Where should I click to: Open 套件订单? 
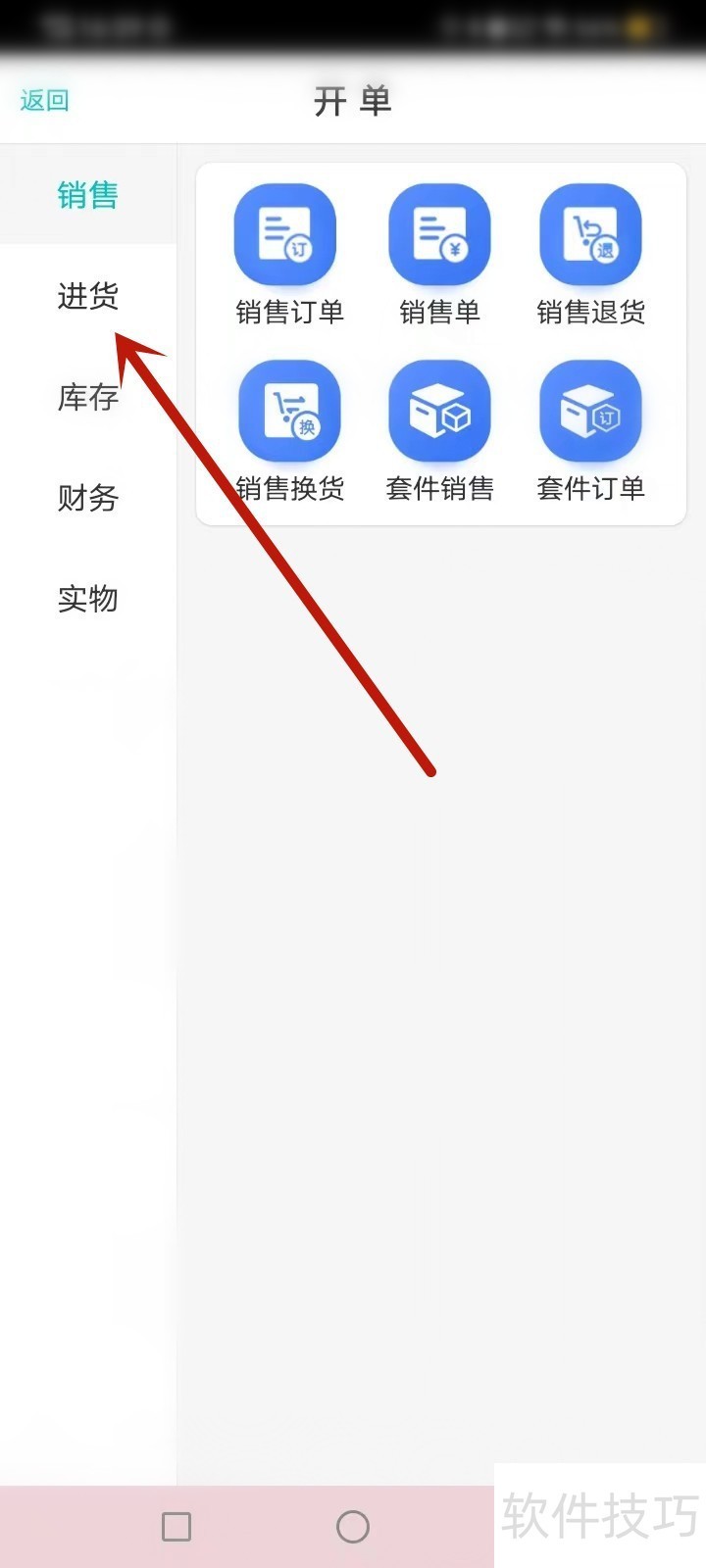point(590,431)
